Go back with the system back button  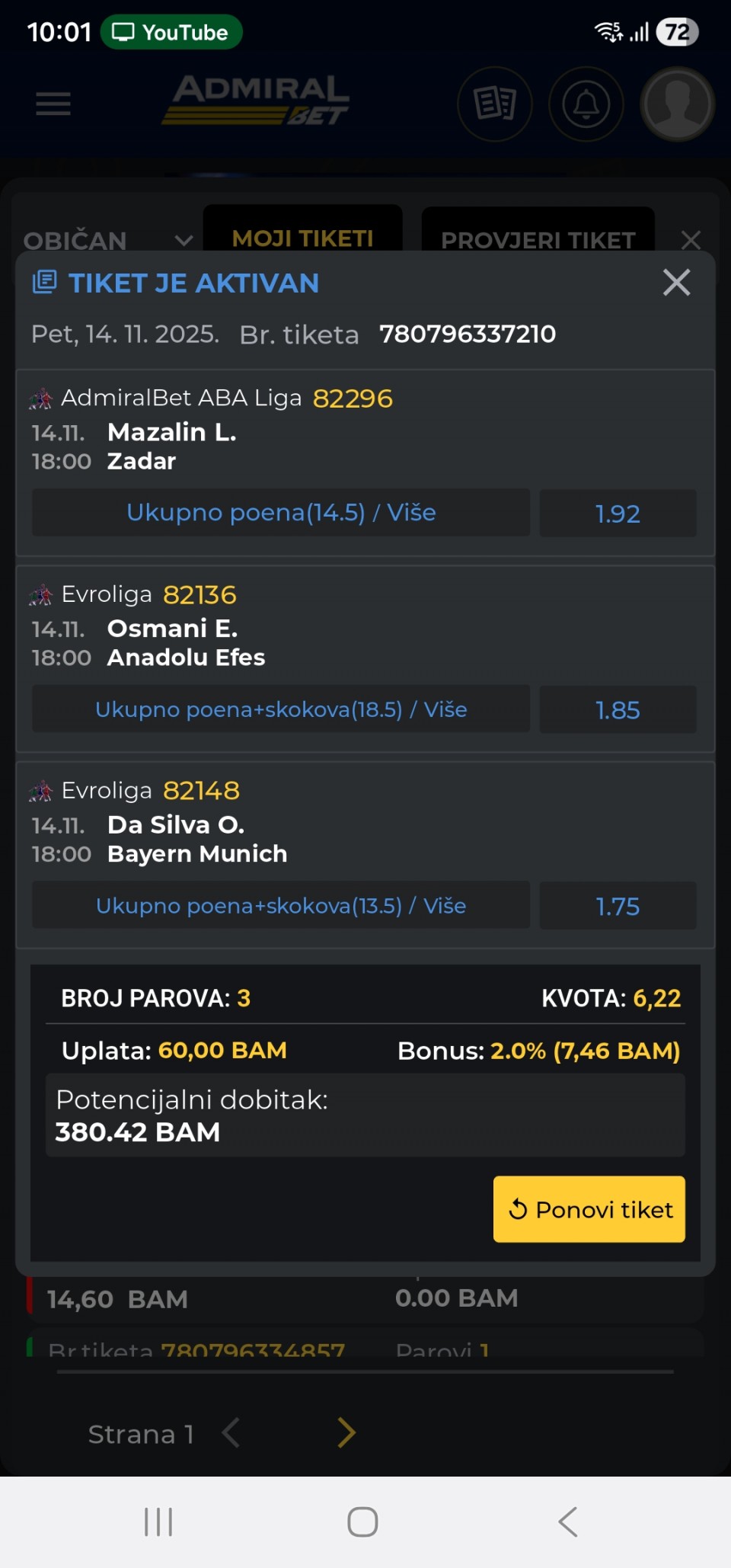point(567,1522)
